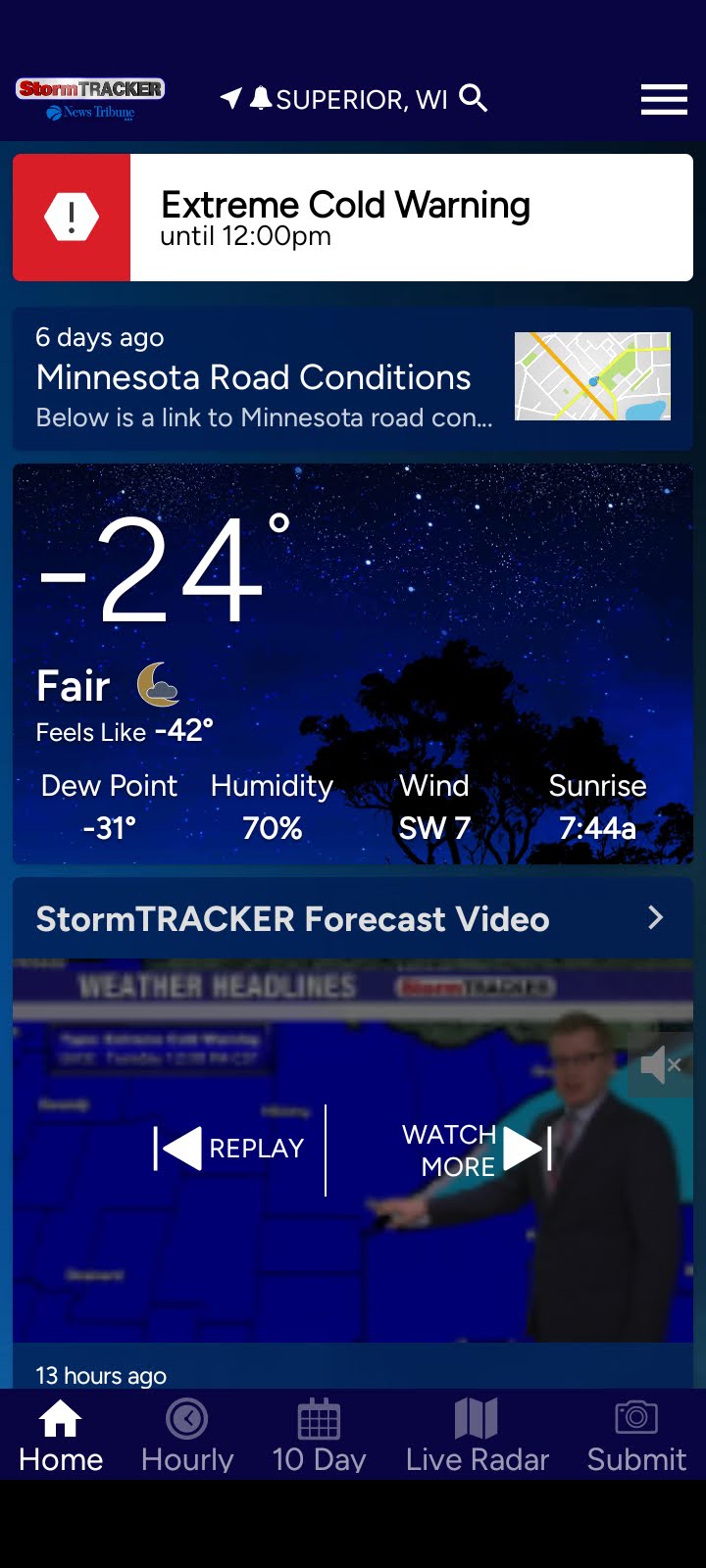Open the Extreme Cold Warning alert
706x1568 pixels.
click(x=353, y=218)
